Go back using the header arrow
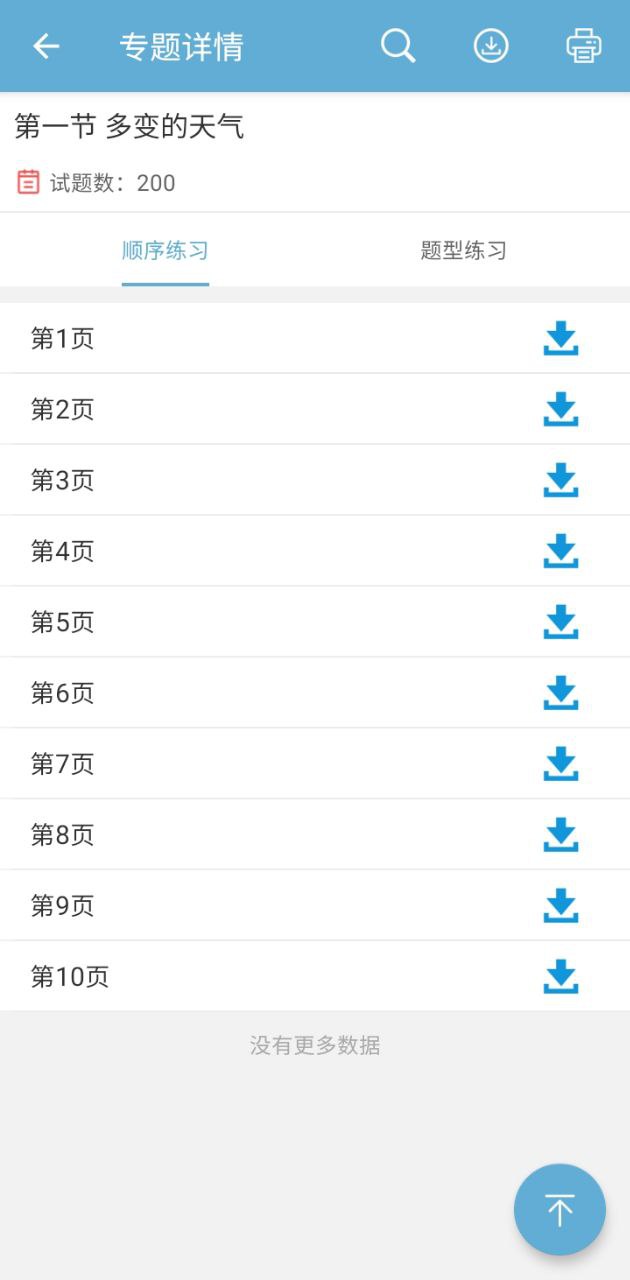The height and width of the screenshot is (1280, 630). pos(46,46)
